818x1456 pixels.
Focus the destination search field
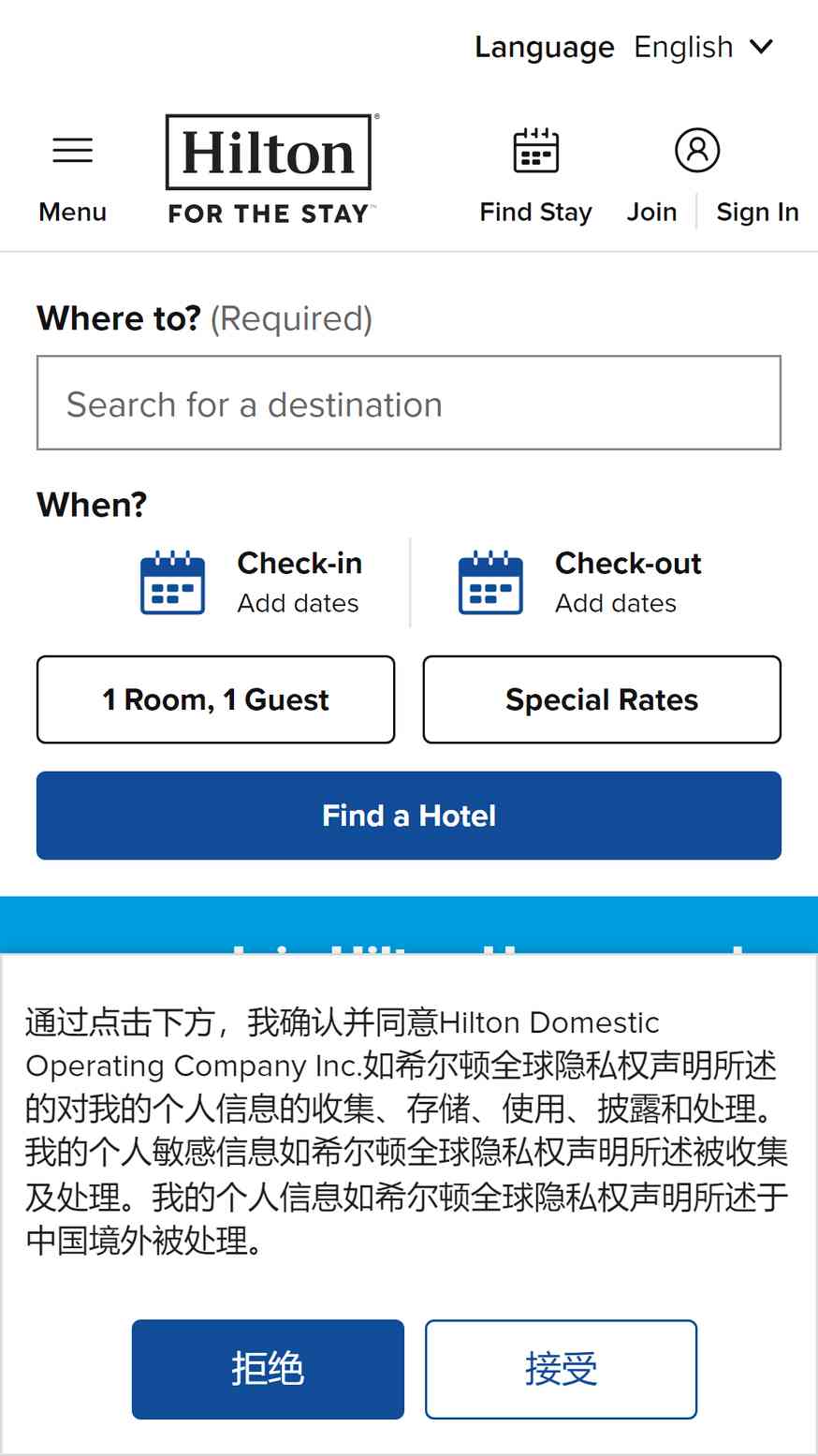pyautogui.click(x=409, y=403)
